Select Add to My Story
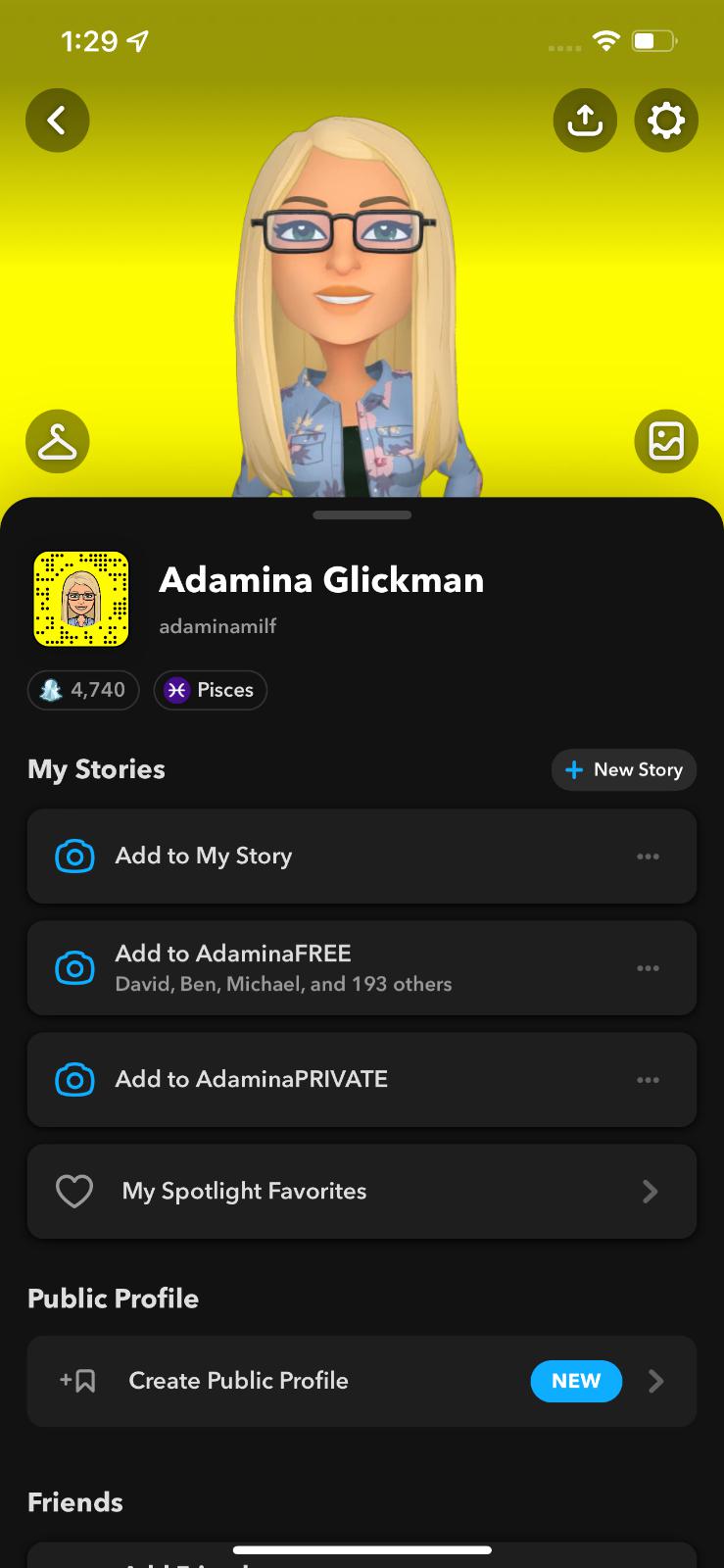 (x=204, y=856)
